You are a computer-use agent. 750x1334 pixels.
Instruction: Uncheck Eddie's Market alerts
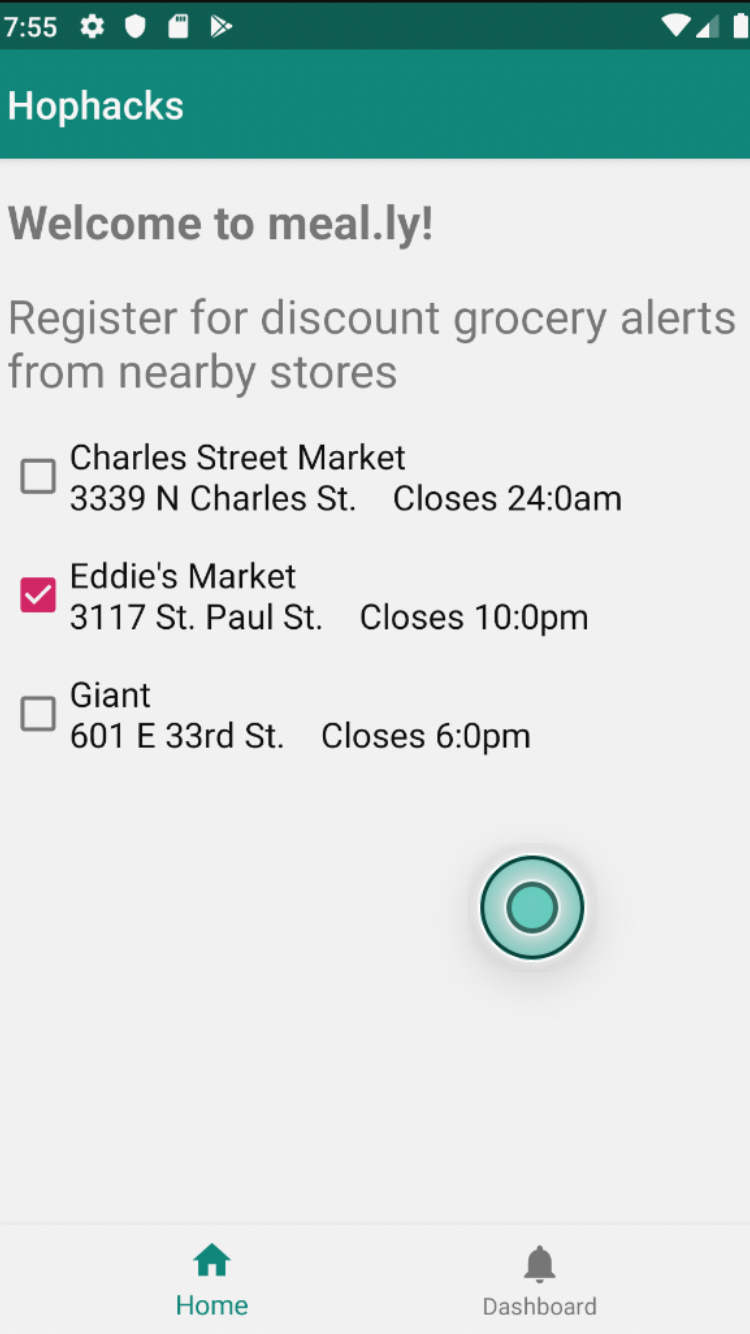point(38,595)
